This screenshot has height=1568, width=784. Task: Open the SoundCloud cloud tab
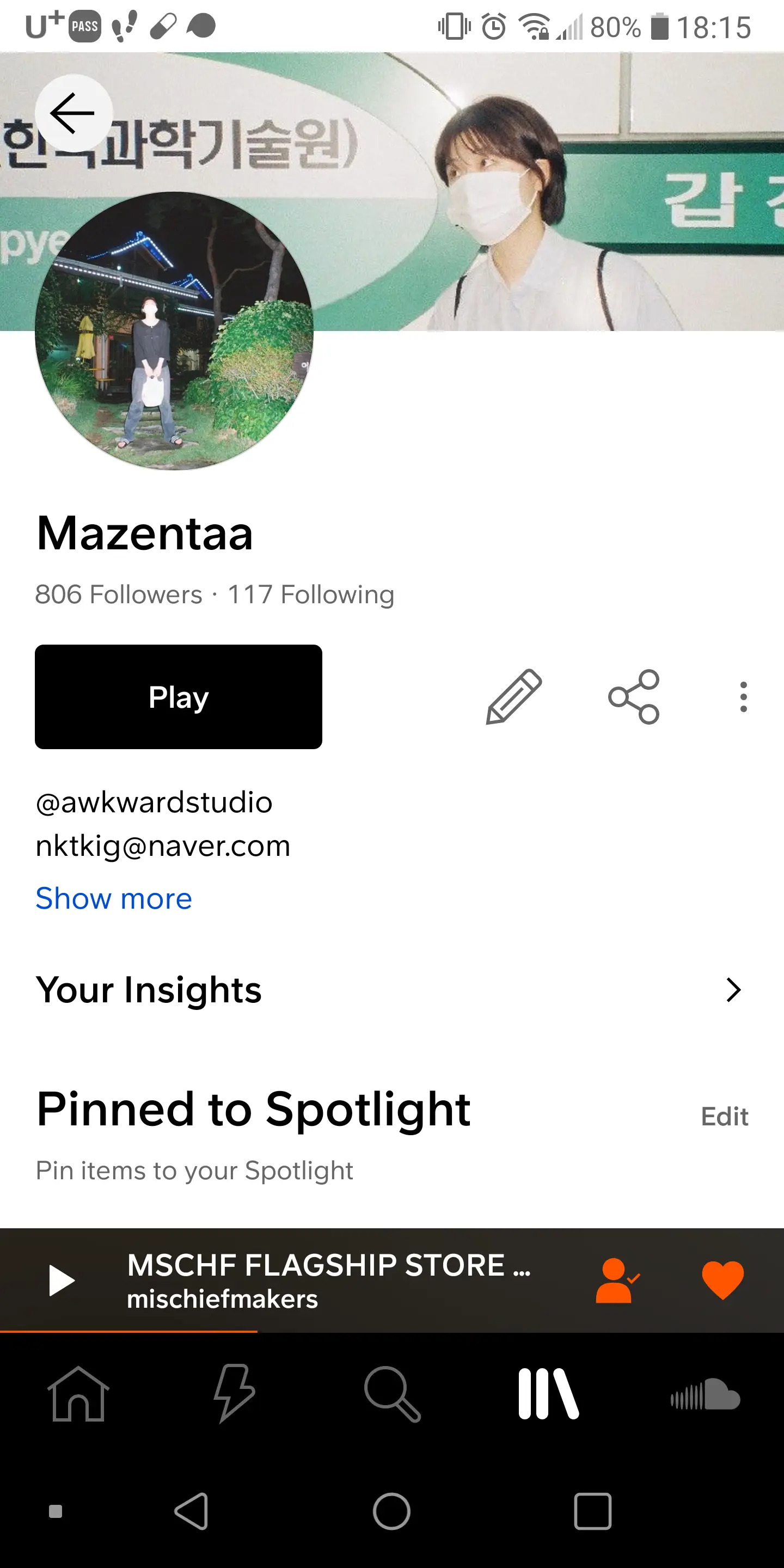coord(705,1394)
